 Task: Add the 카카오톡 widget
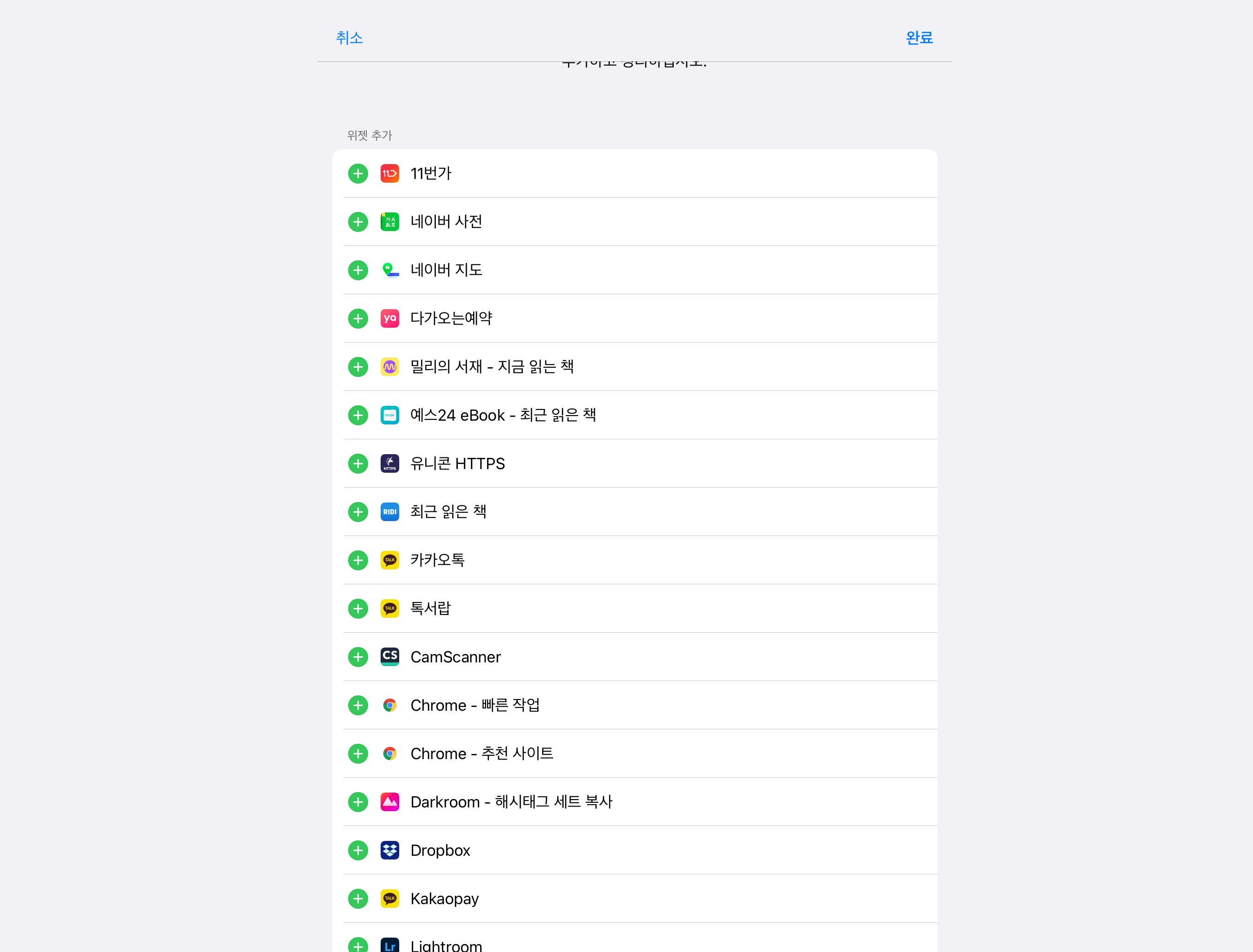coord(358,561)
